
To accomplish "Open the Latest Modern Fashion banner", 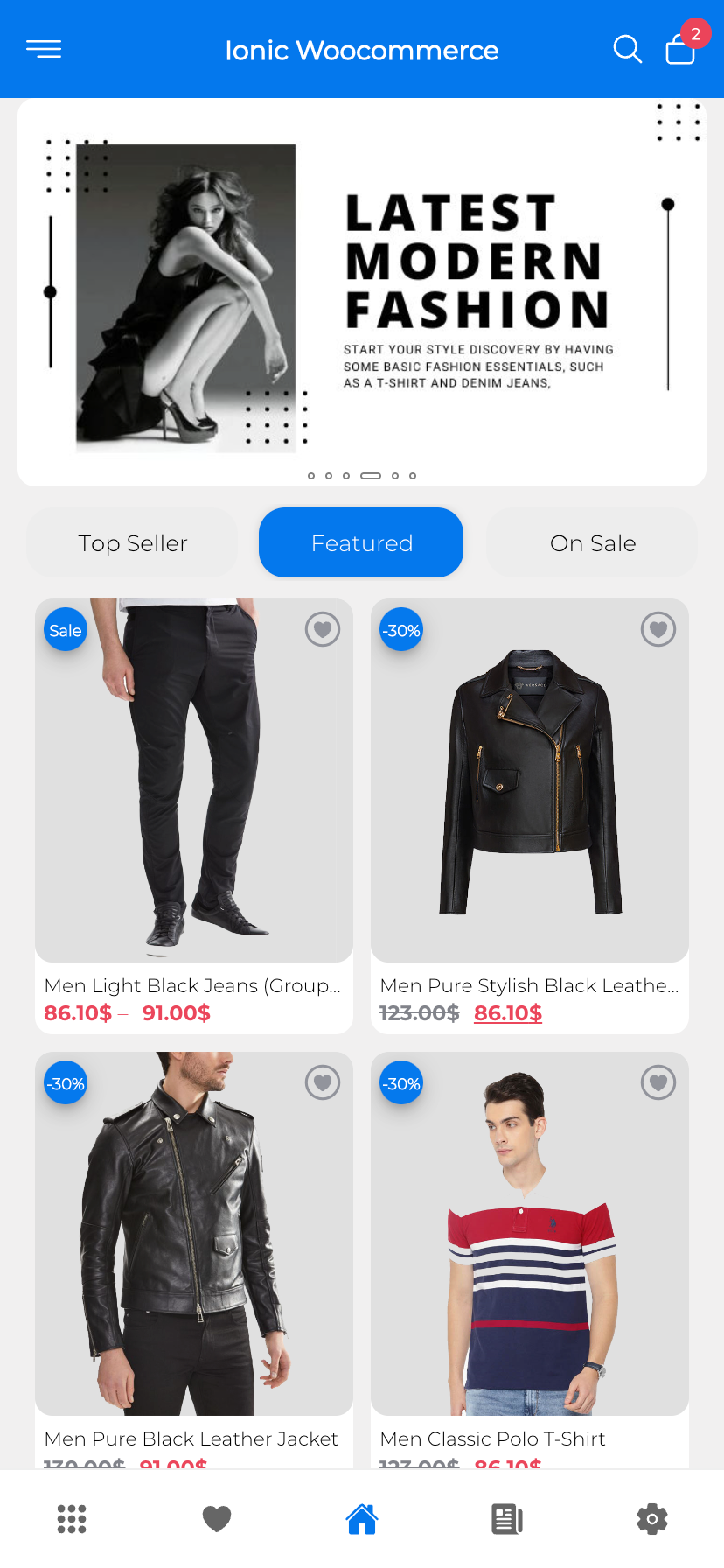I will [362, 292].
